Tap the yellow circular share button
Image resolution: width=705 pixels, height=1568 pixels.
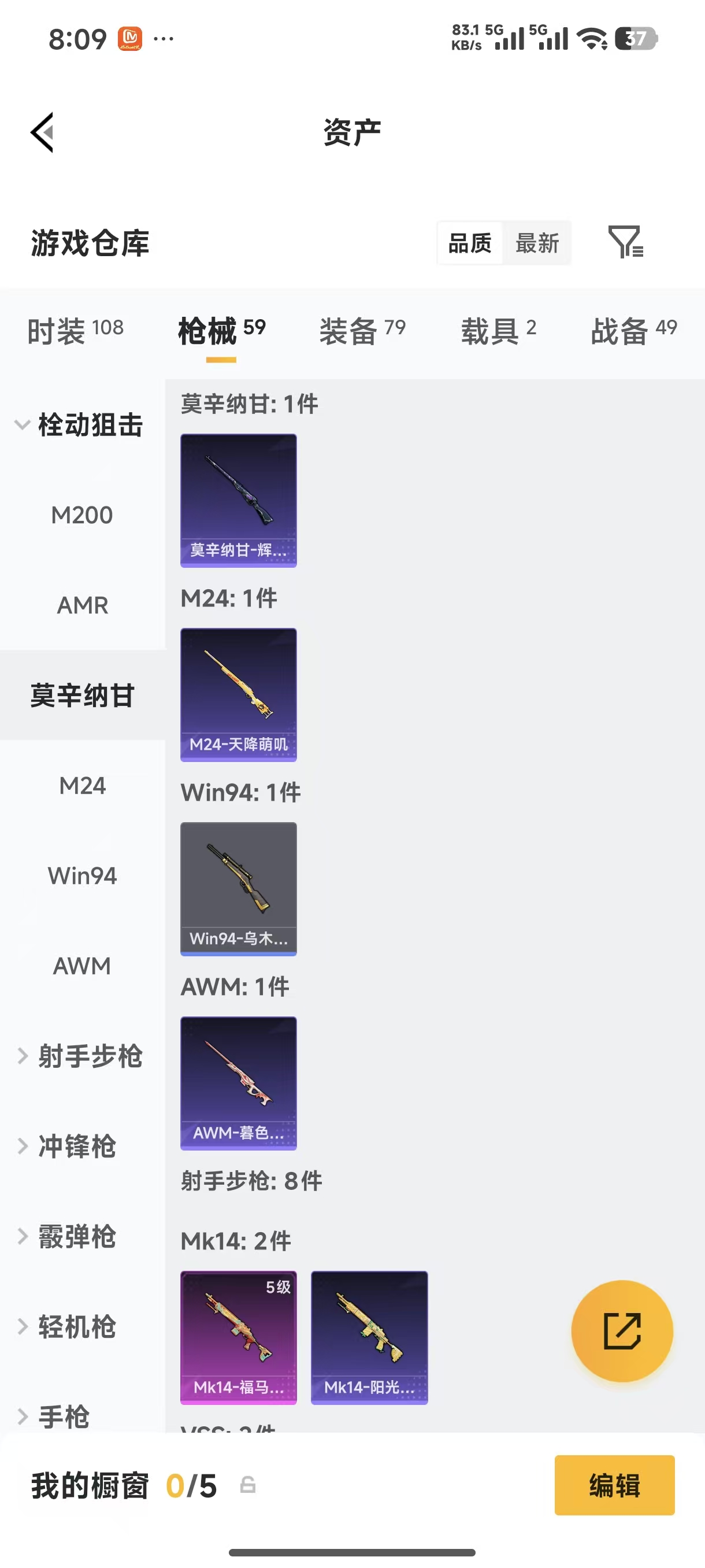coord(622,1331)
